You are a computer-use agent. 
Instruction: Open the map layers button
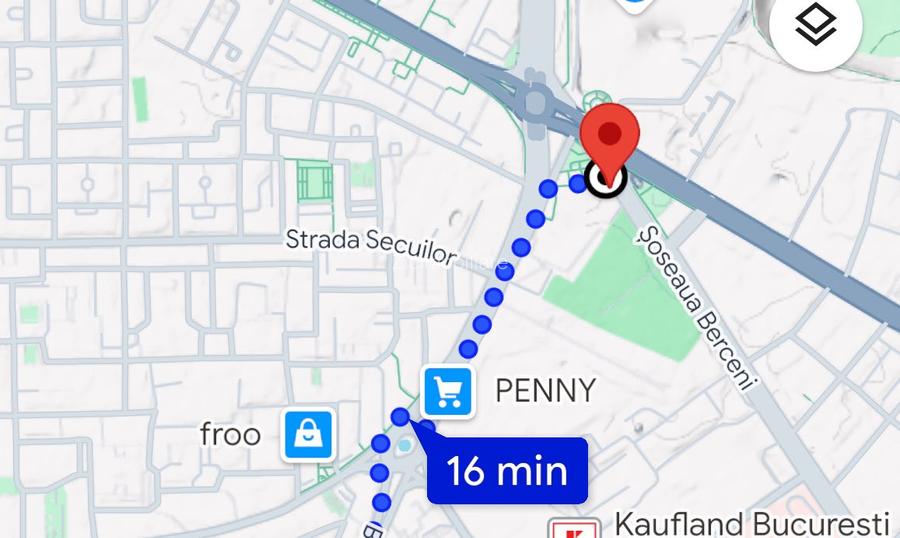click(814, 29)
